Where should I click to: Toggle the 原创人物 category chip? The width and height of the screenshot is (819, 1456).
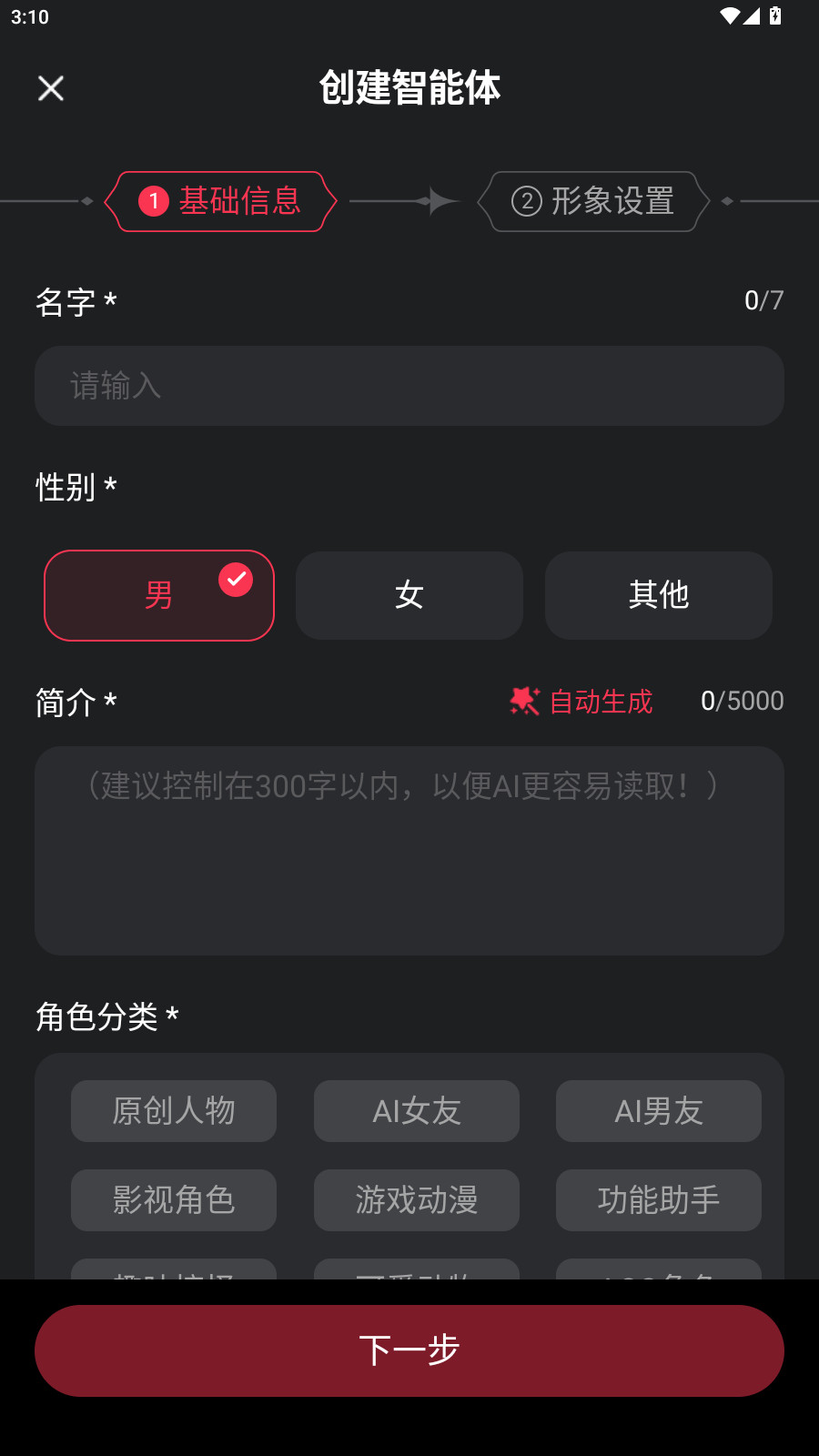click(x=173, y=1111)
